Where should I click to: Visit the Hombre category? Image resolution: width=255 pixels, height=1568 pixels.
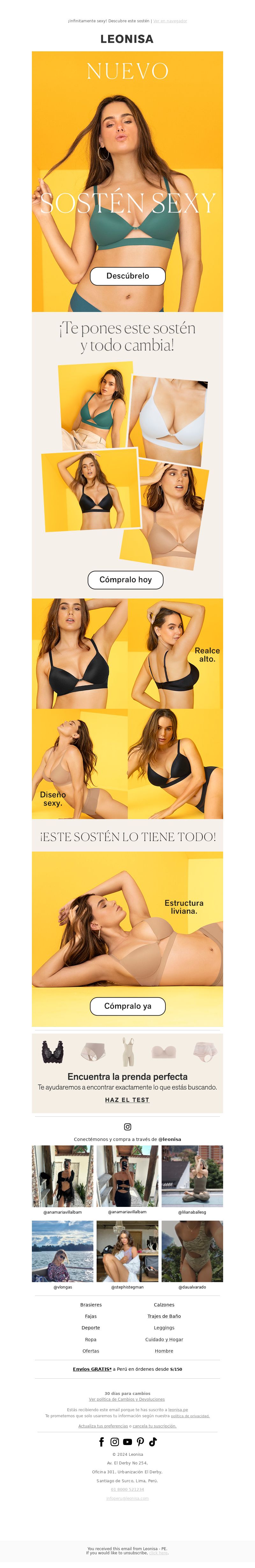[x=164, y=1351]
